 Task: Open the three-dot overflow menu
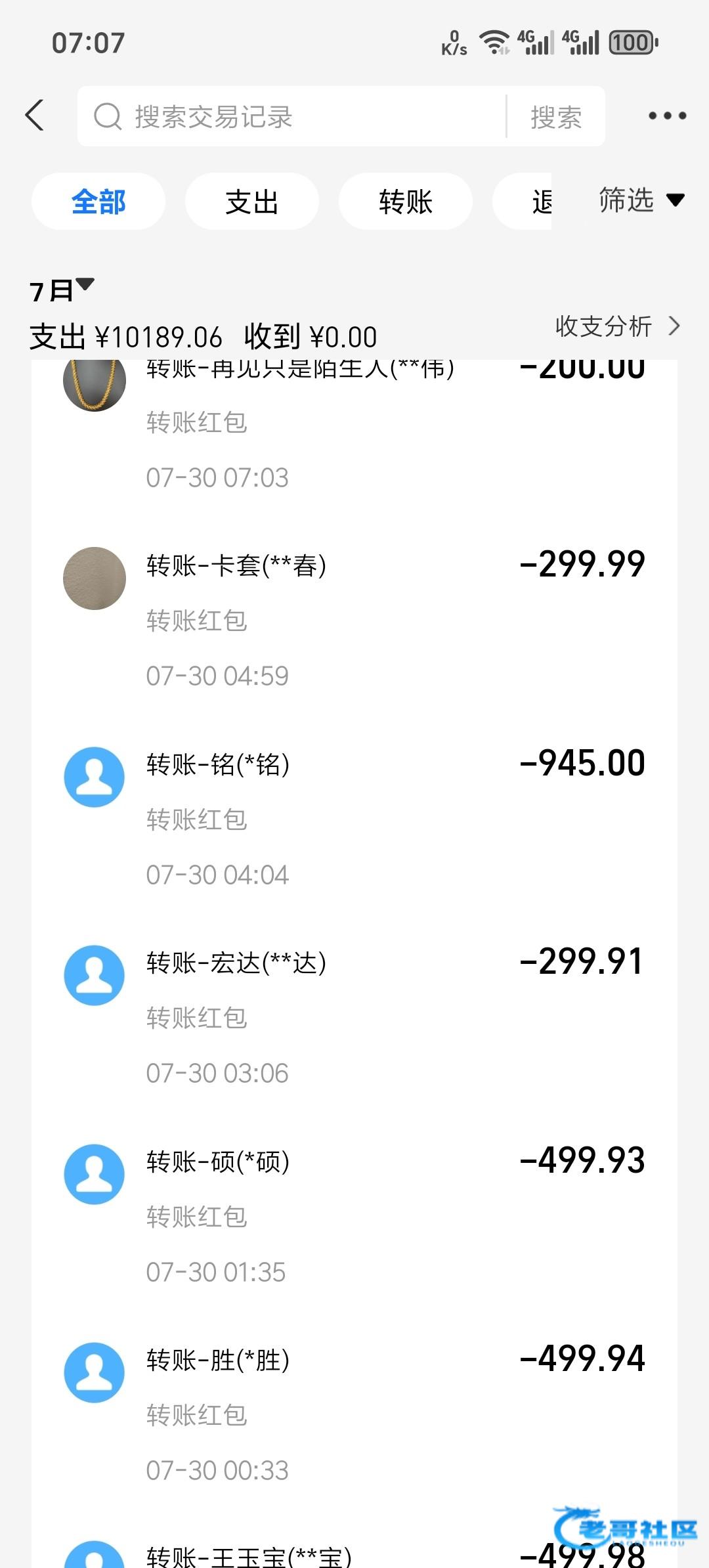667,116
